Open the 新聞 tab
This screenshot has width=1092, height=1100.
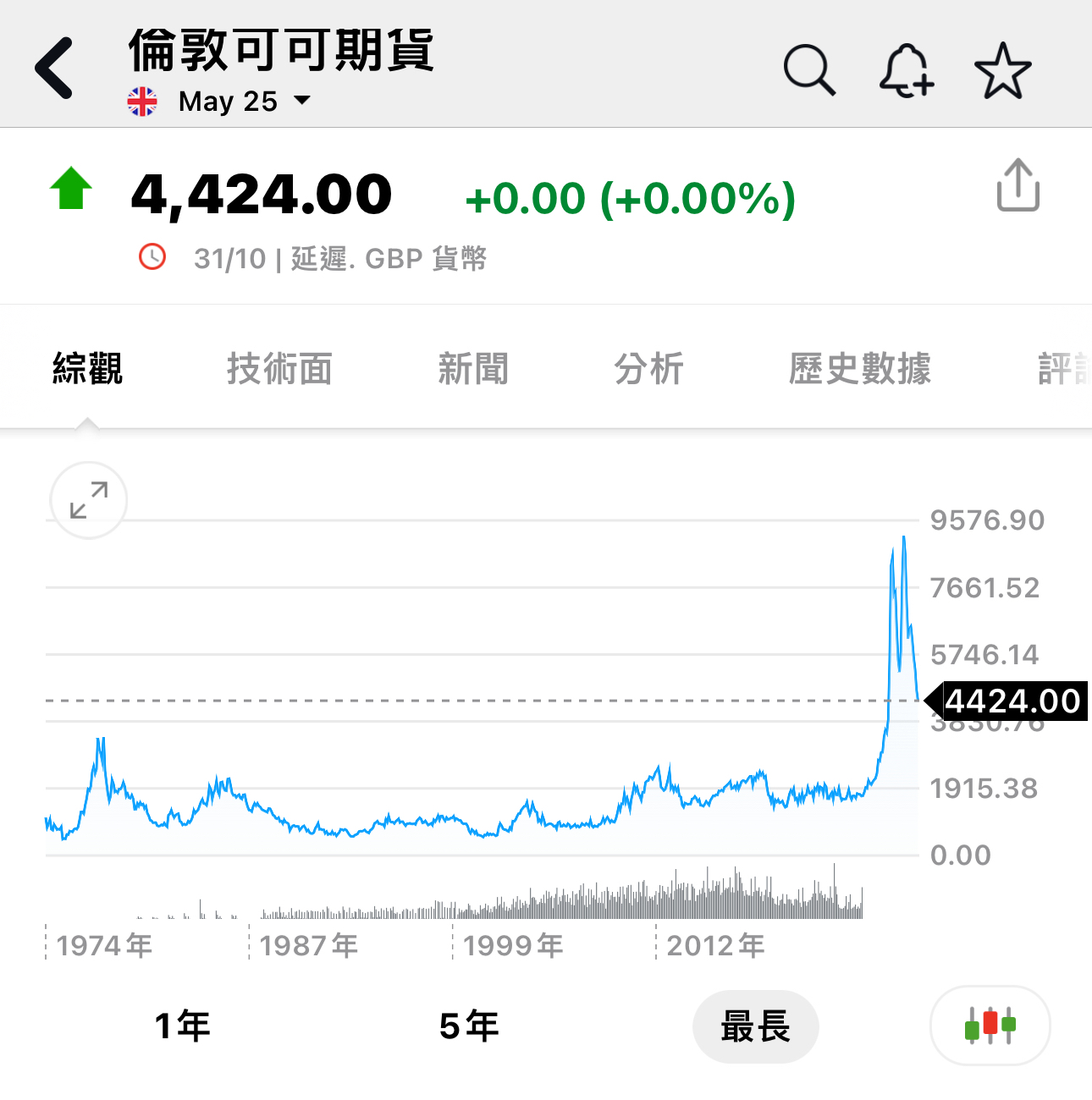pos(473,369)
